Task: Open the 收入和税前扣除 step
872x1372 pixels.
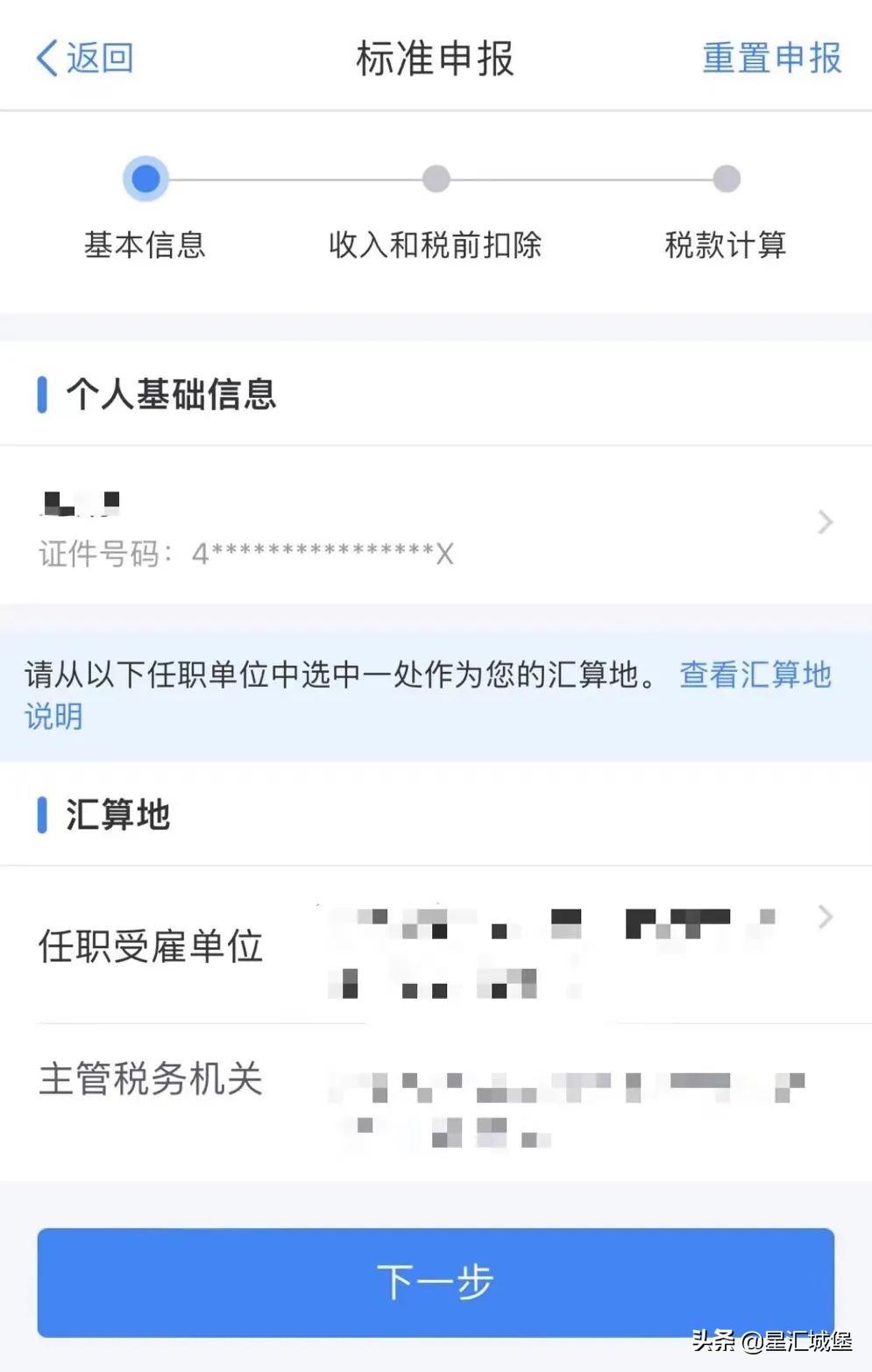Action: click(x=436, y=246)
